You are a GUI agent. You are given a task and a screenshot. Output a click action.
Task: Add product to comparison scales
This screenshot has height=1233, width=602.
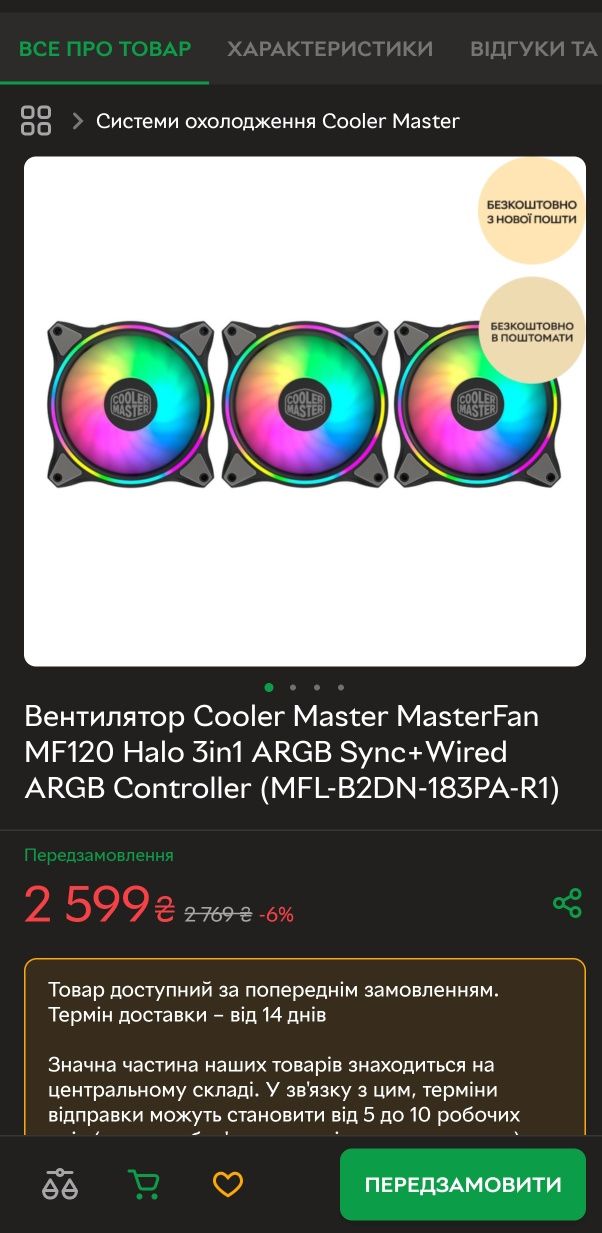coord(60,1185)
